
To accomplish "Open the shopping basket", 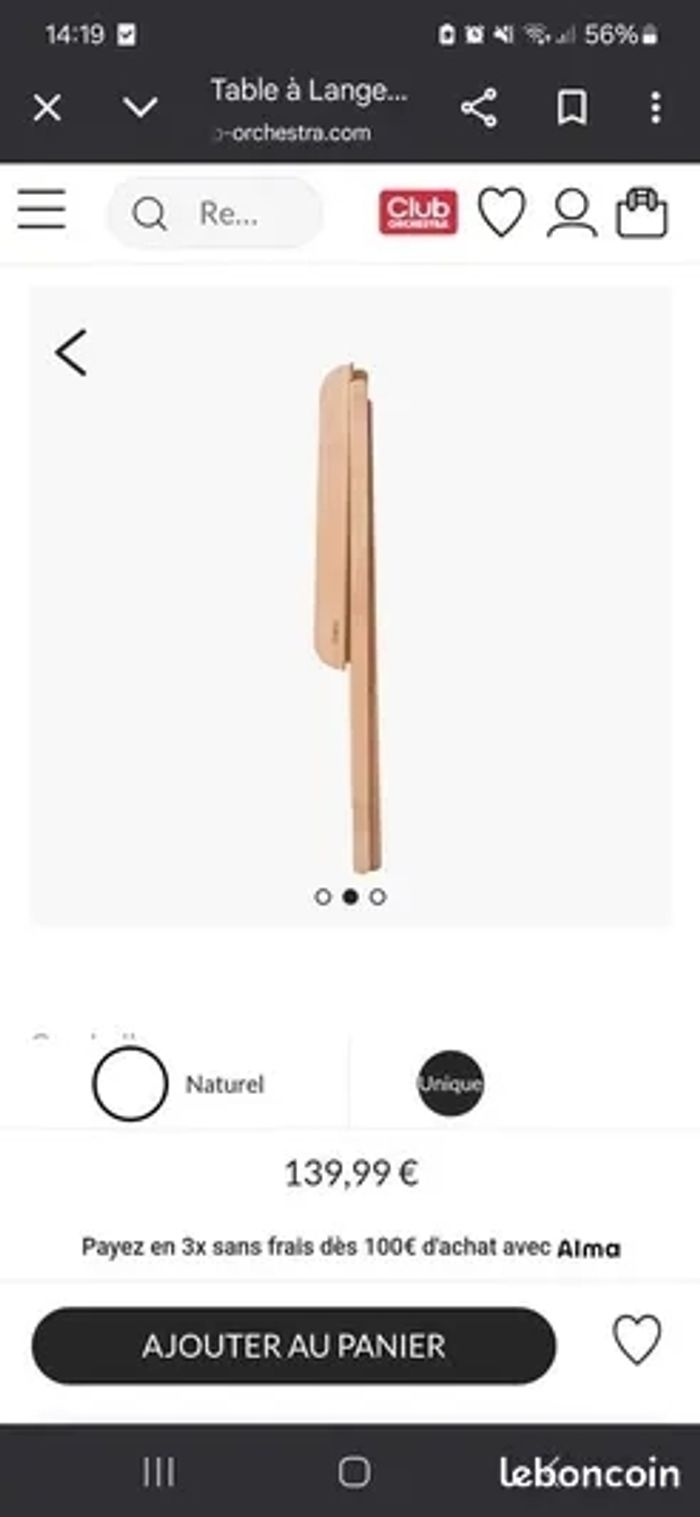I will pyautogui.click(x=642, y=212).
